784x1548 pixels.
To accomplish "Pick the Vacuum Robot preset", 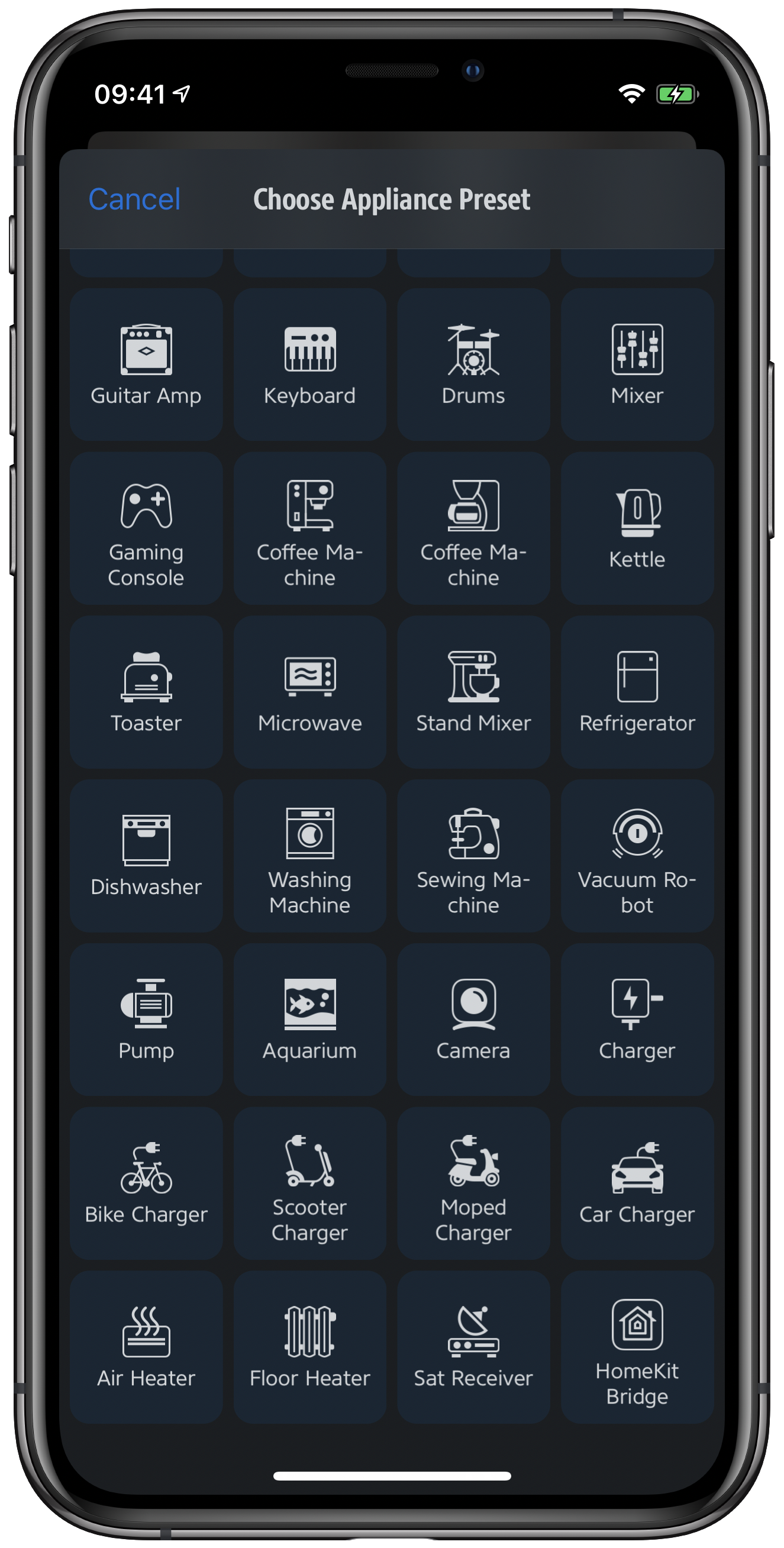I will [x=637, y=856].
